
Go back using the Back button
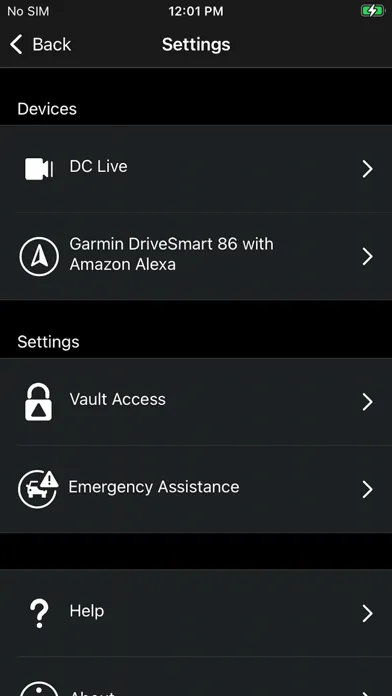(40, 44)
